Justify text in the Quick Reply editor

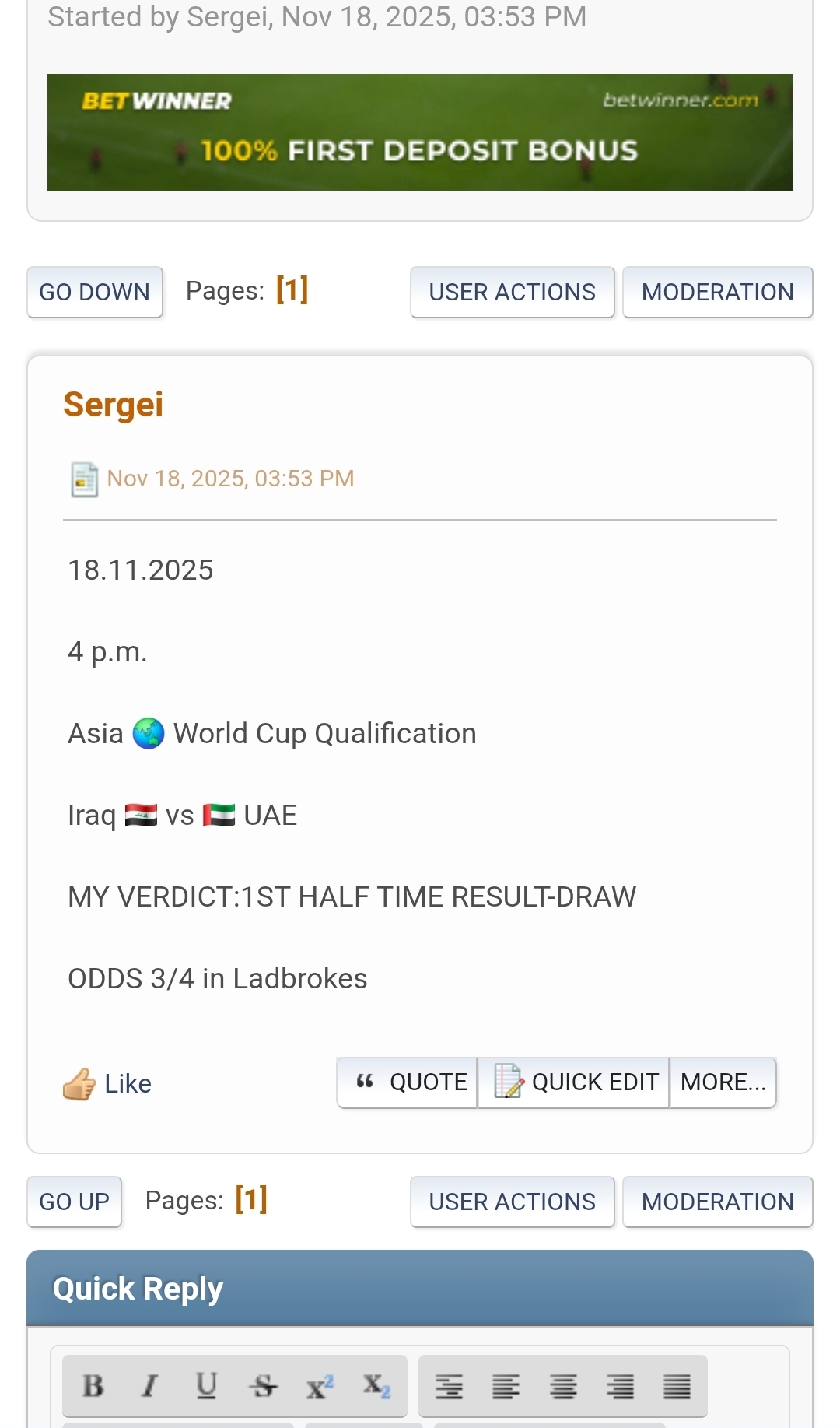[x=677, y=1386]
